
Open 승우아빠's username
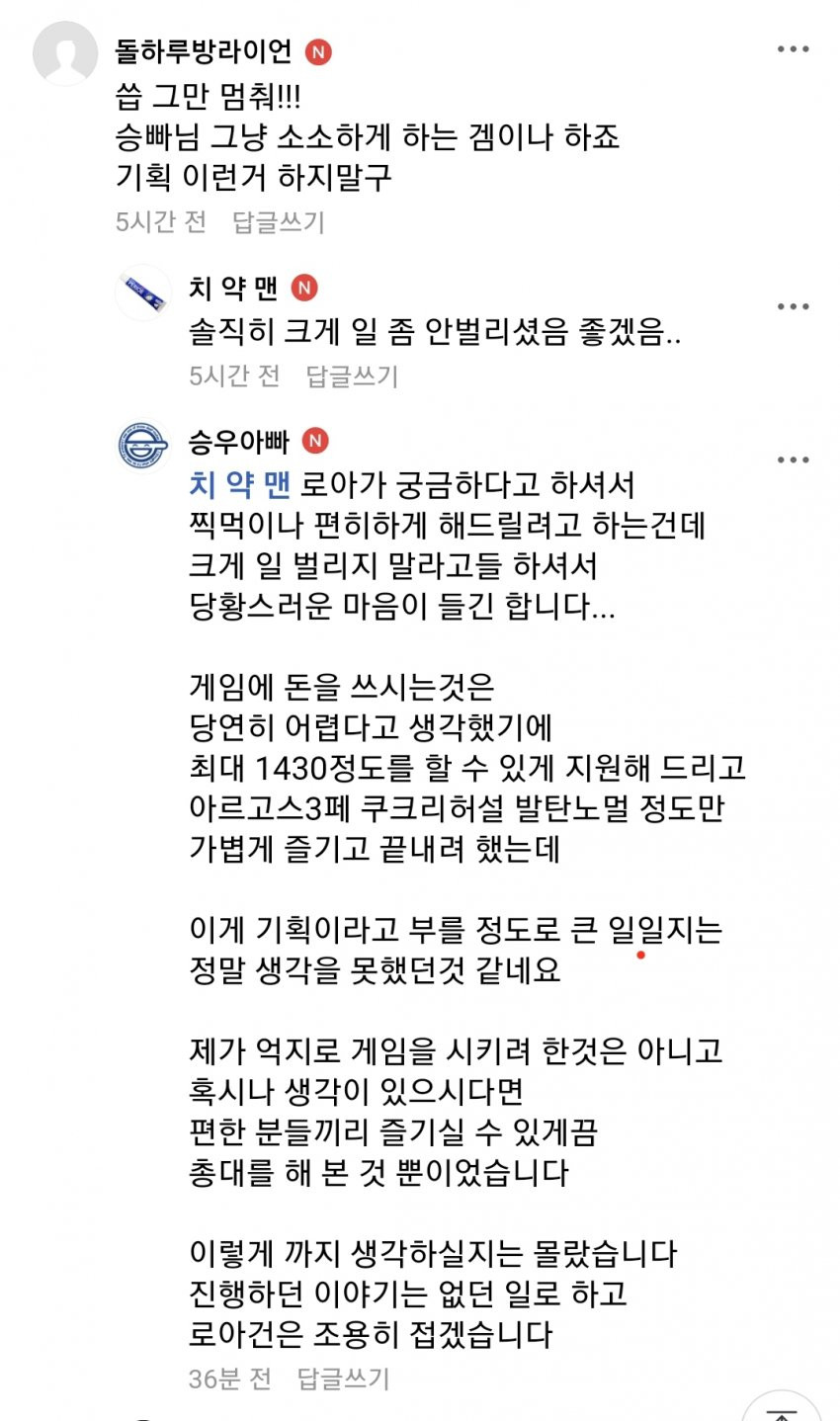pos(239,441)
